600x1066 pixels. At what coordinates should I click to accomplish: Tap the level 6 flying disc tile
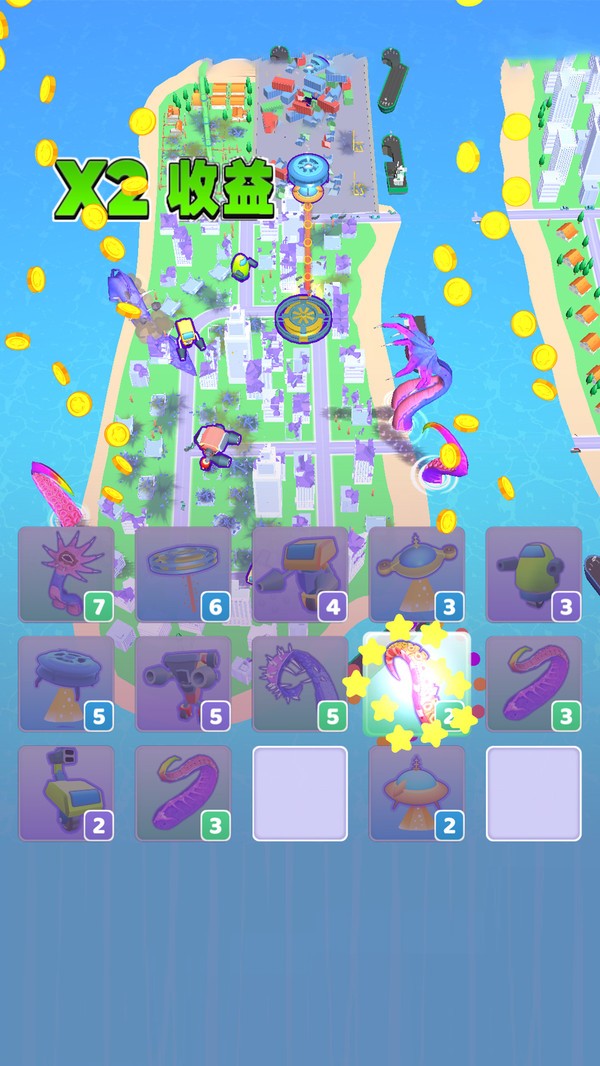(183, 574)
